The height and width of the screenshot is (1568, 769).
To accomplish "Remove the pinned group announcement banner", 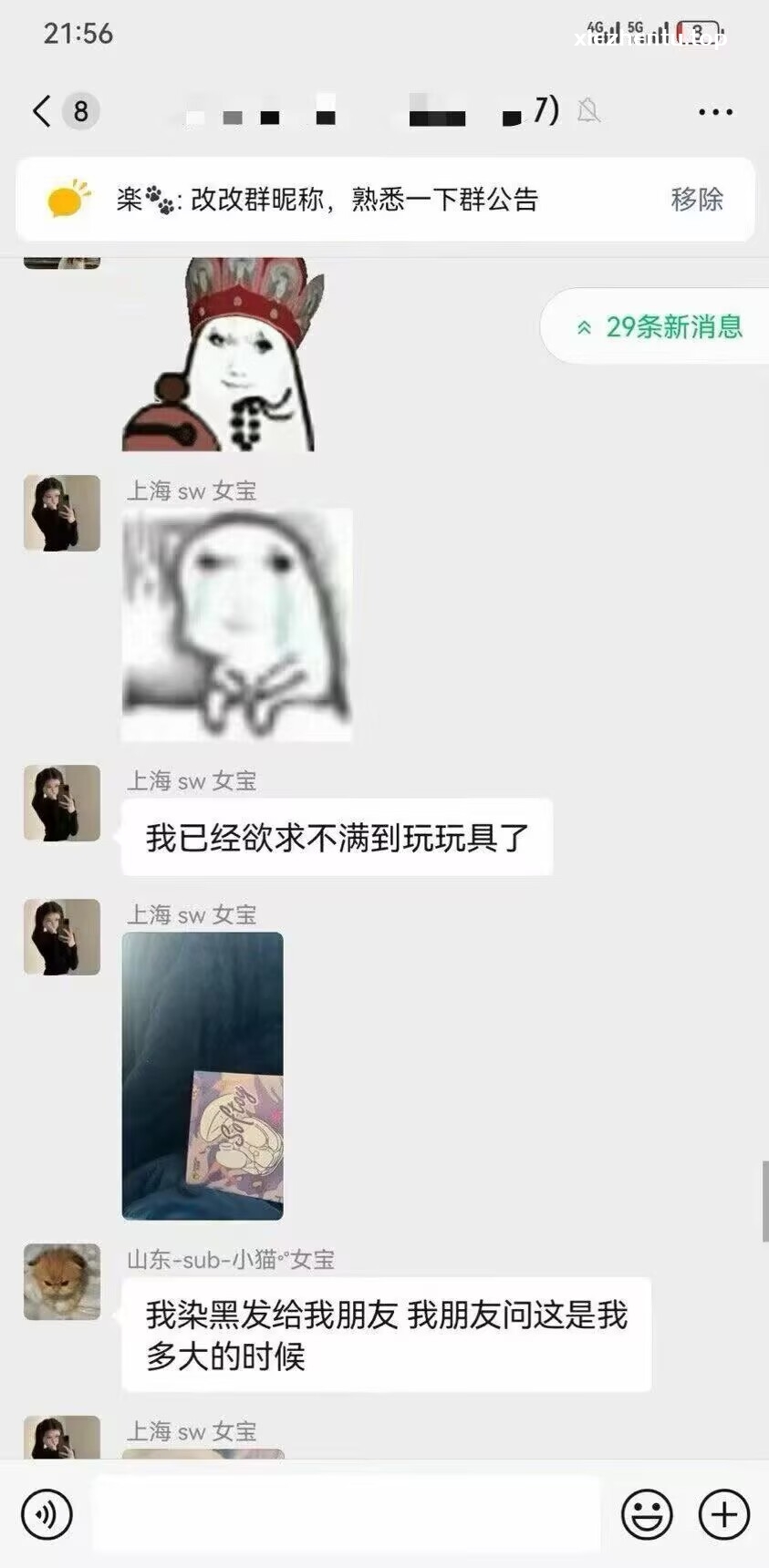I will tap(696, 199).
